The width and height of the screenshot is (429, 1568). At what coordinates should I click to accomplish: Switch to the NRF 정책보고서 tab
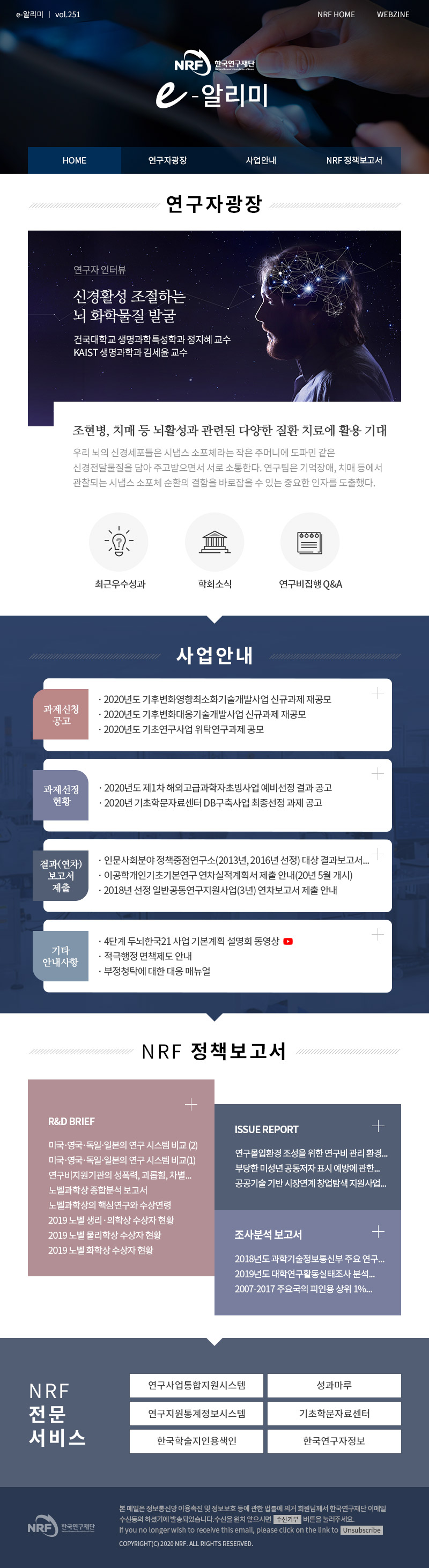point(354,160)
